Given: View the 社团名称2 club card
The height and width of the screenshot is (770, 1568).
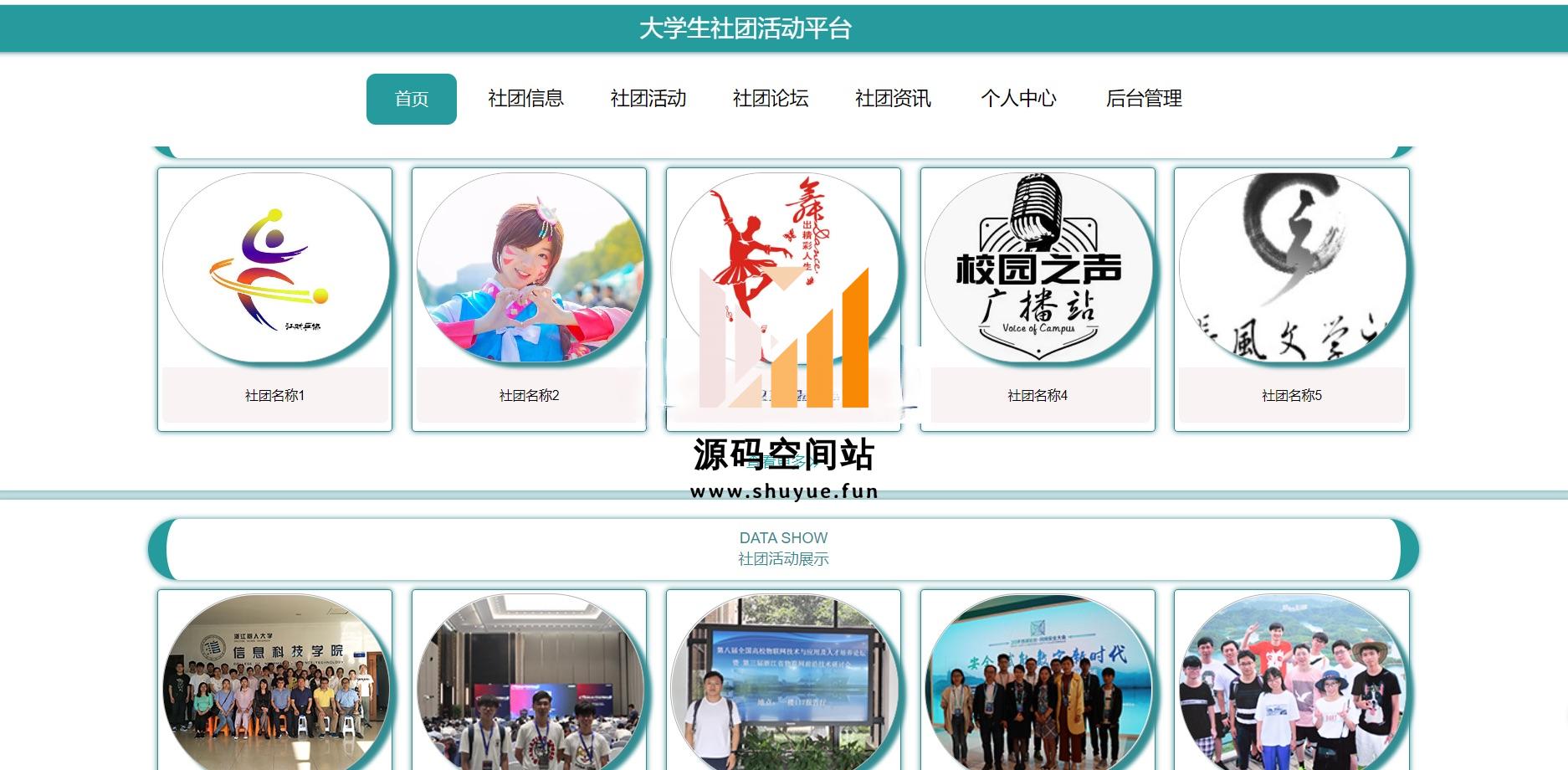Looking at the screenshot, I should pyautogui.click(x=529, y=299).
